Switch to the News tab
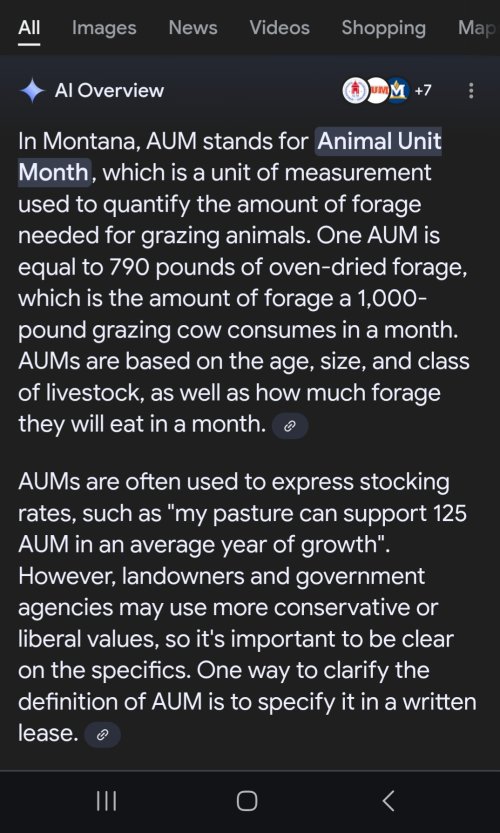Image resolution: width=500 pixels, height=833 pixels. coord(193,28)
